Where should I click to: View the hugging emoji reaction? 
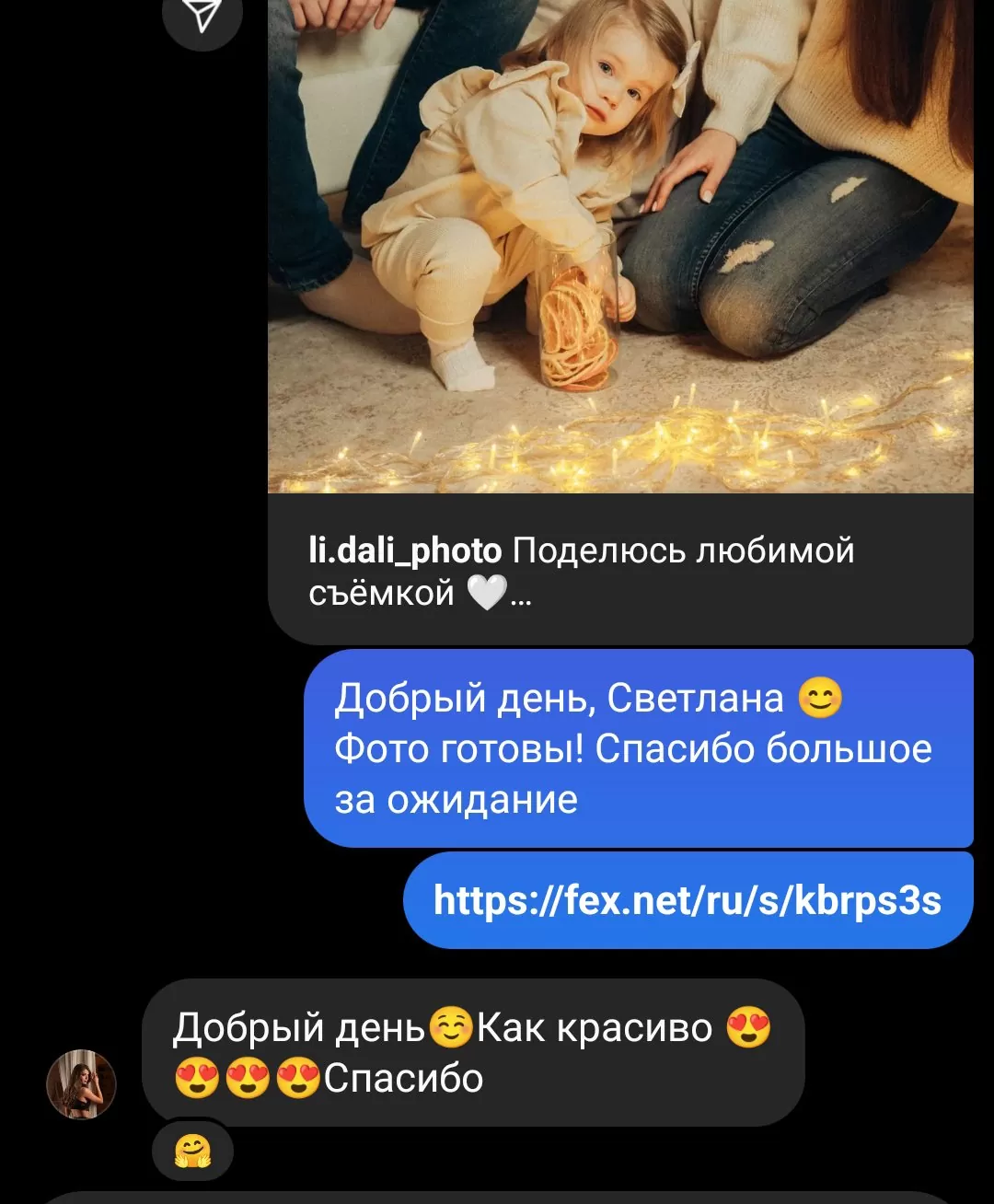[x=192, y=1152]
